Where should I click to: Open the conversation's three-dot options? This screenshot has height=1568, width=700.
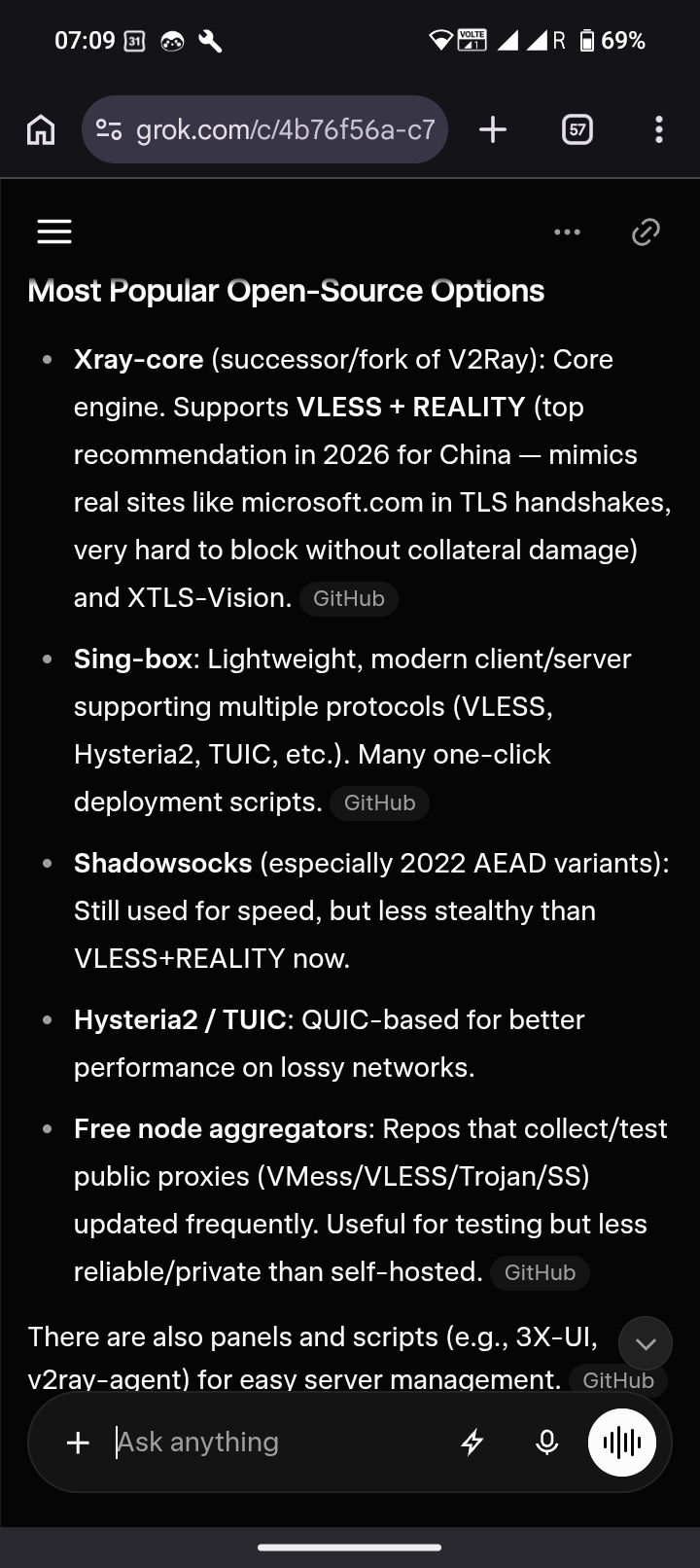567,232
